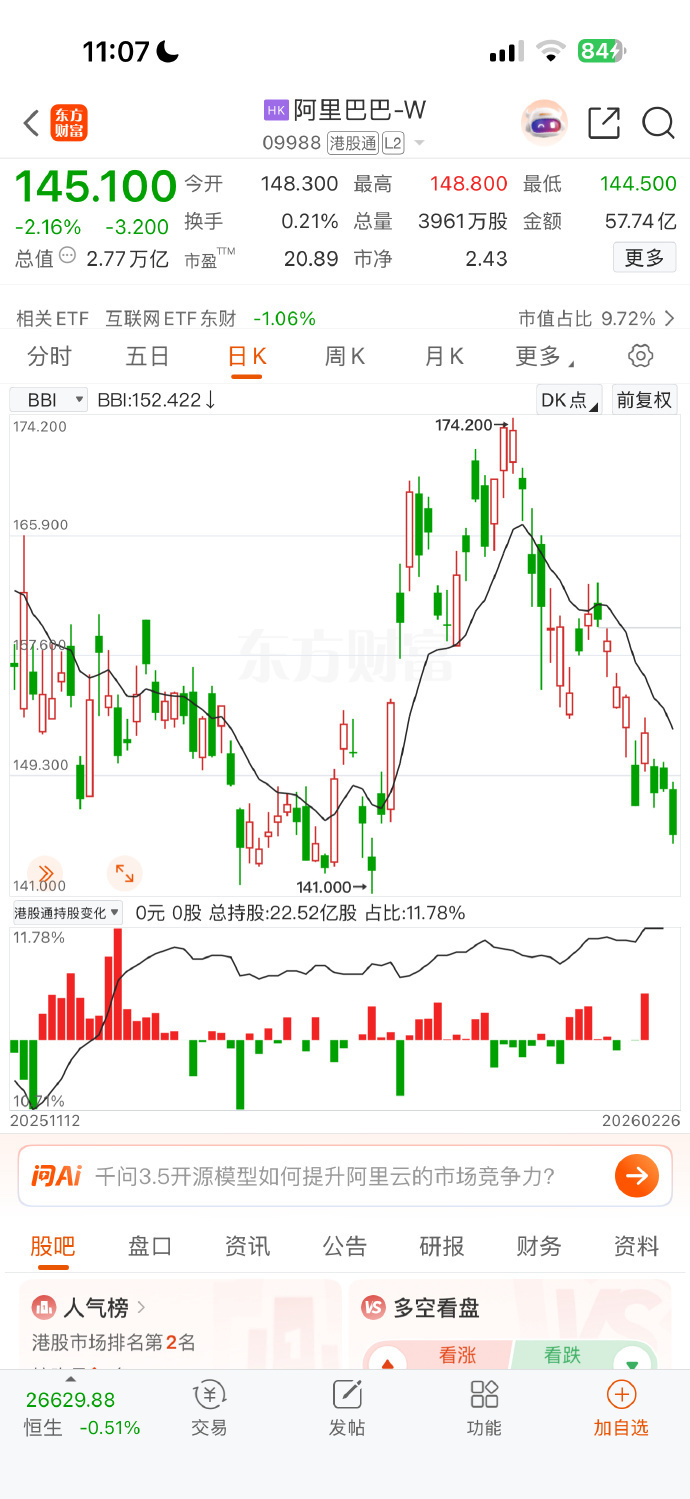The image size is (690, 1499).
Task: Add the stock via 加自选
Action: point(621,1408)
